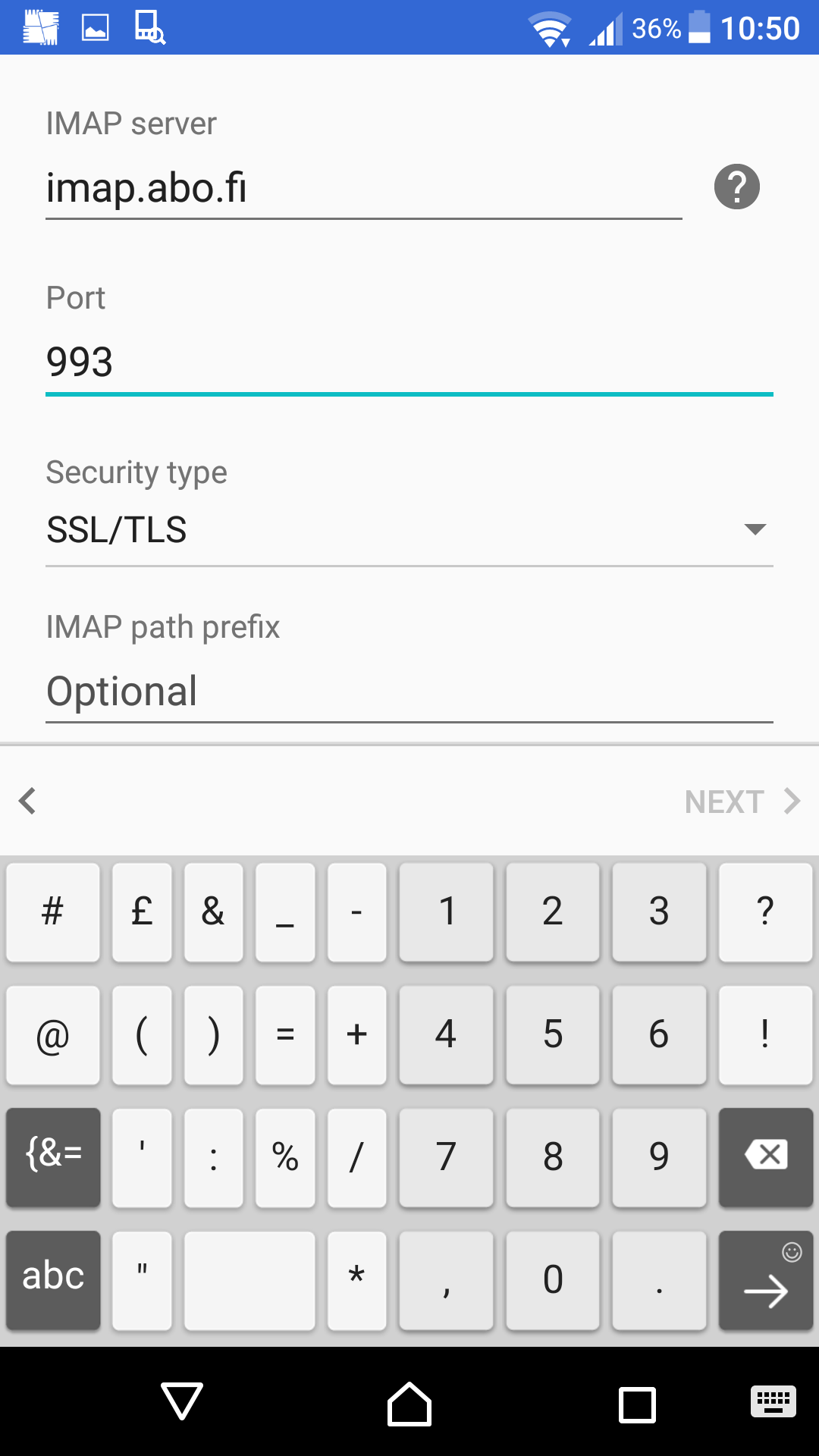
Task: Tap the keyboard's next arrow key
Action: tap(766, 1279)
